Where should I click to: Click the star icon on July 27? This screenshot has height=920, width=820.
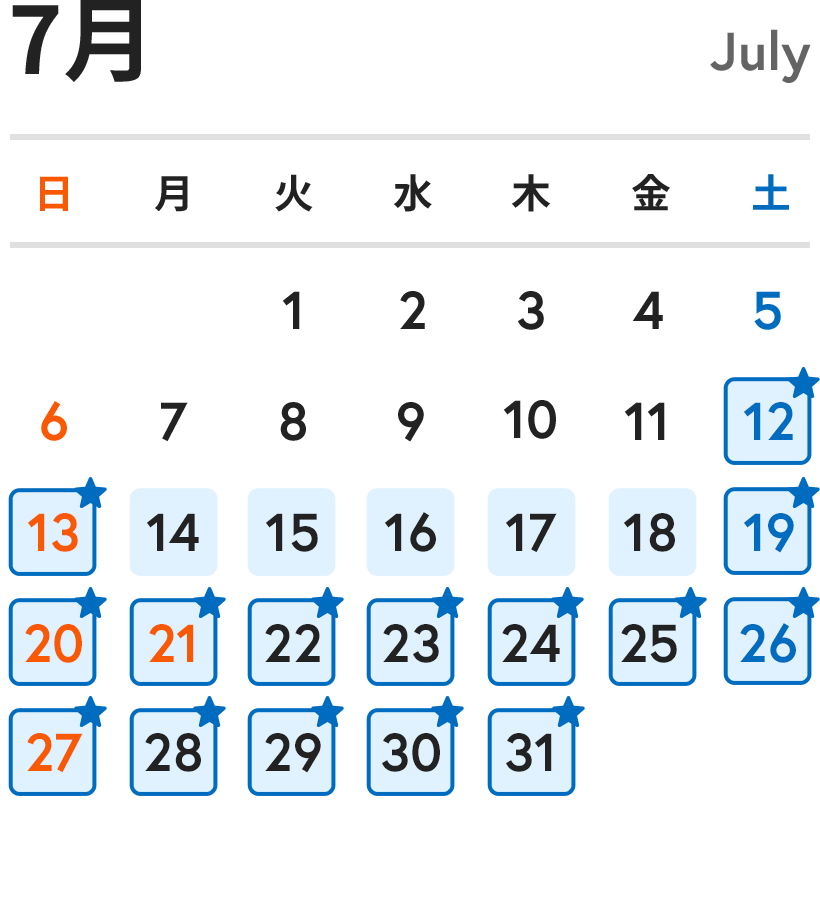pyautogui.click(x=89, y=711)
